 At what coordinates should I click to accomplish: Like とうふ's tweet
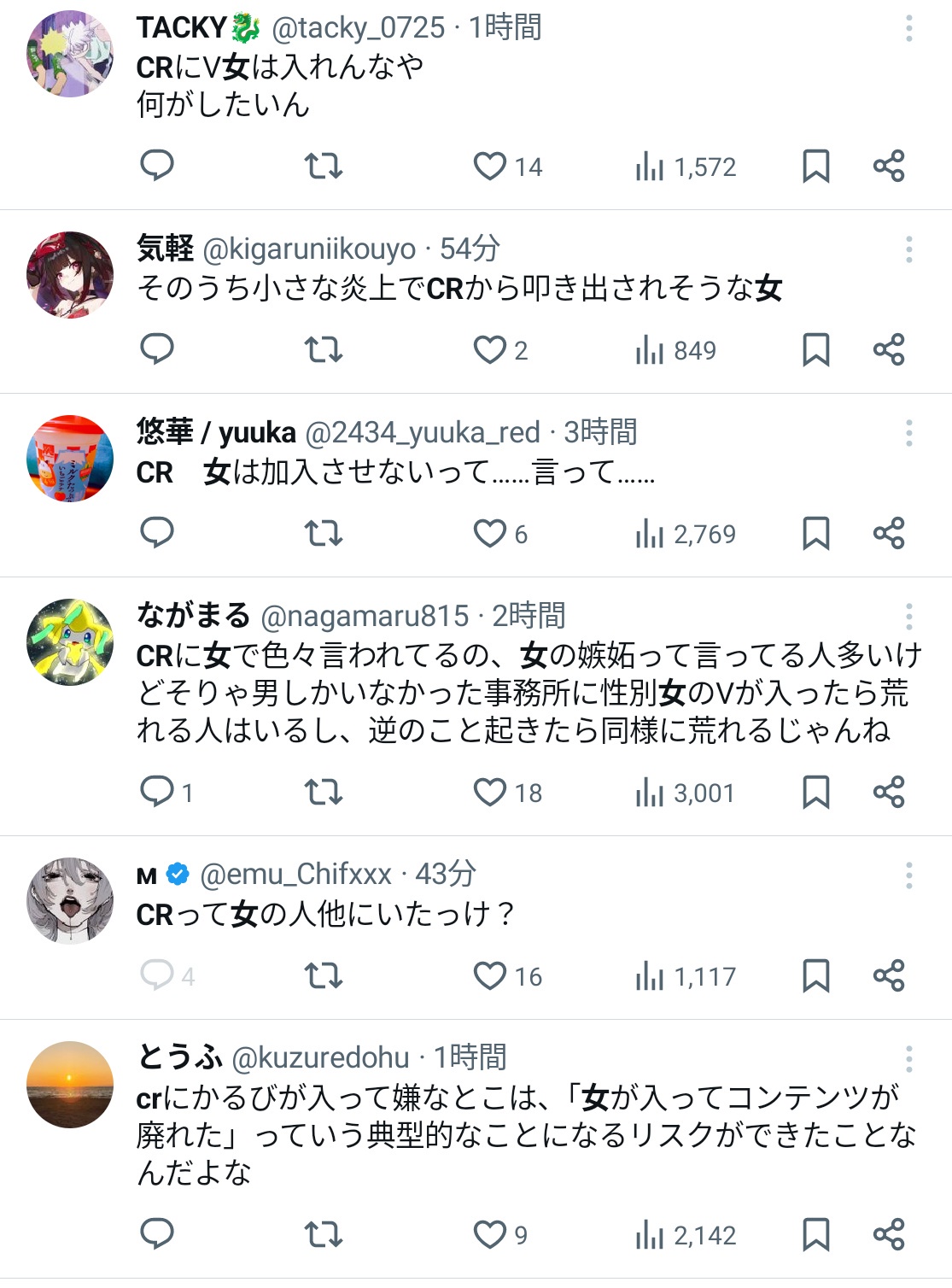pos(490,1234)
